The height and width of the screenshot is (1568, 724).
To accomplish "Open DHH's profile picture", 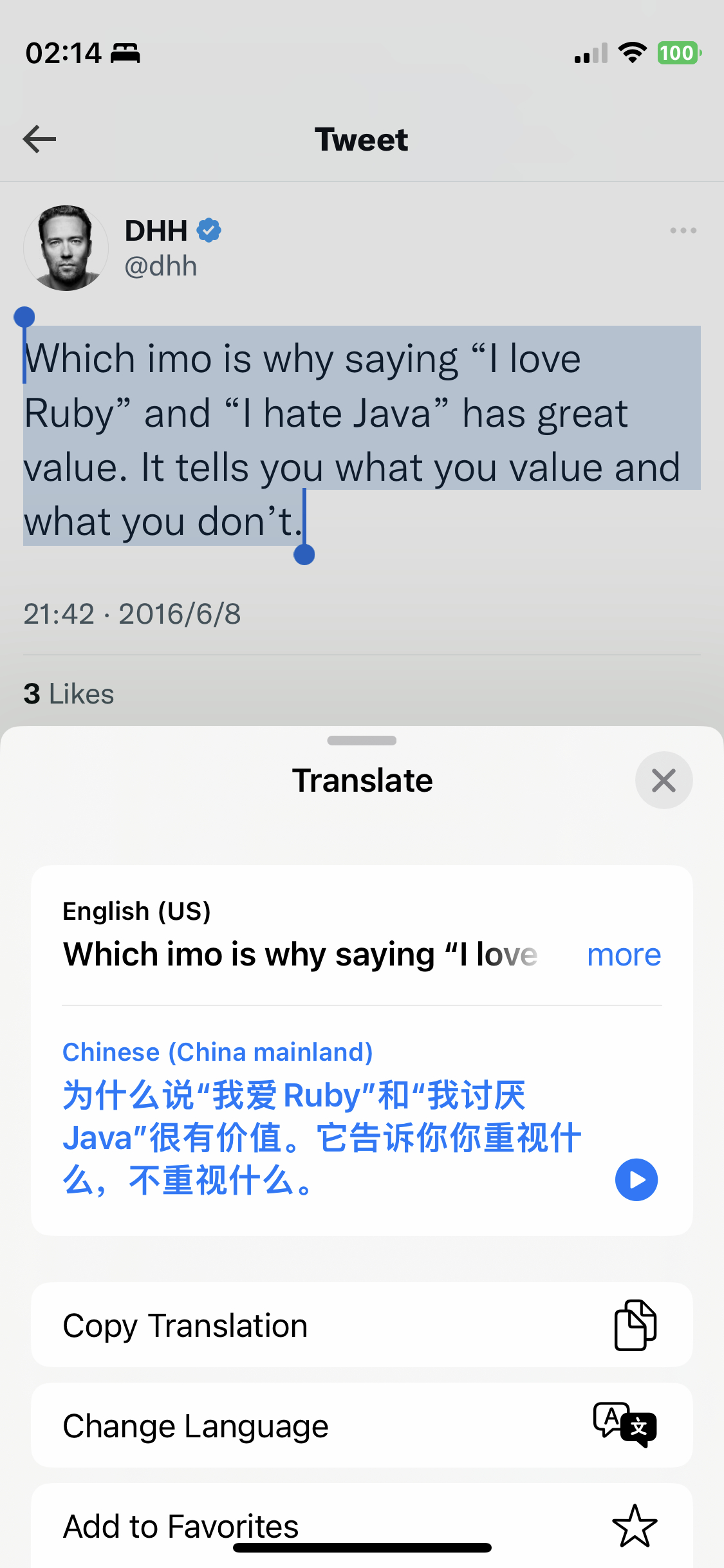I will click(66, 248).
